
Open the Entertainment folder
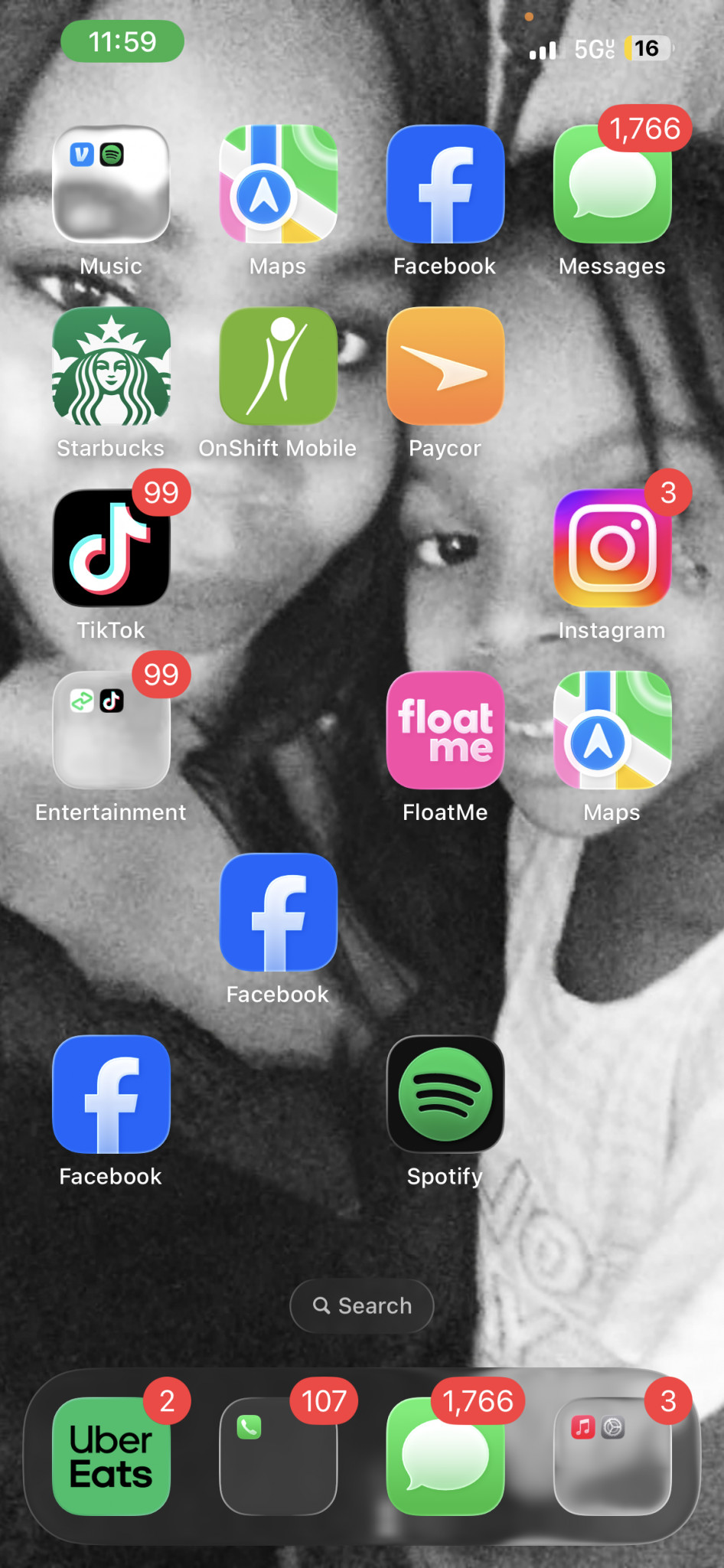coord(111,731)
